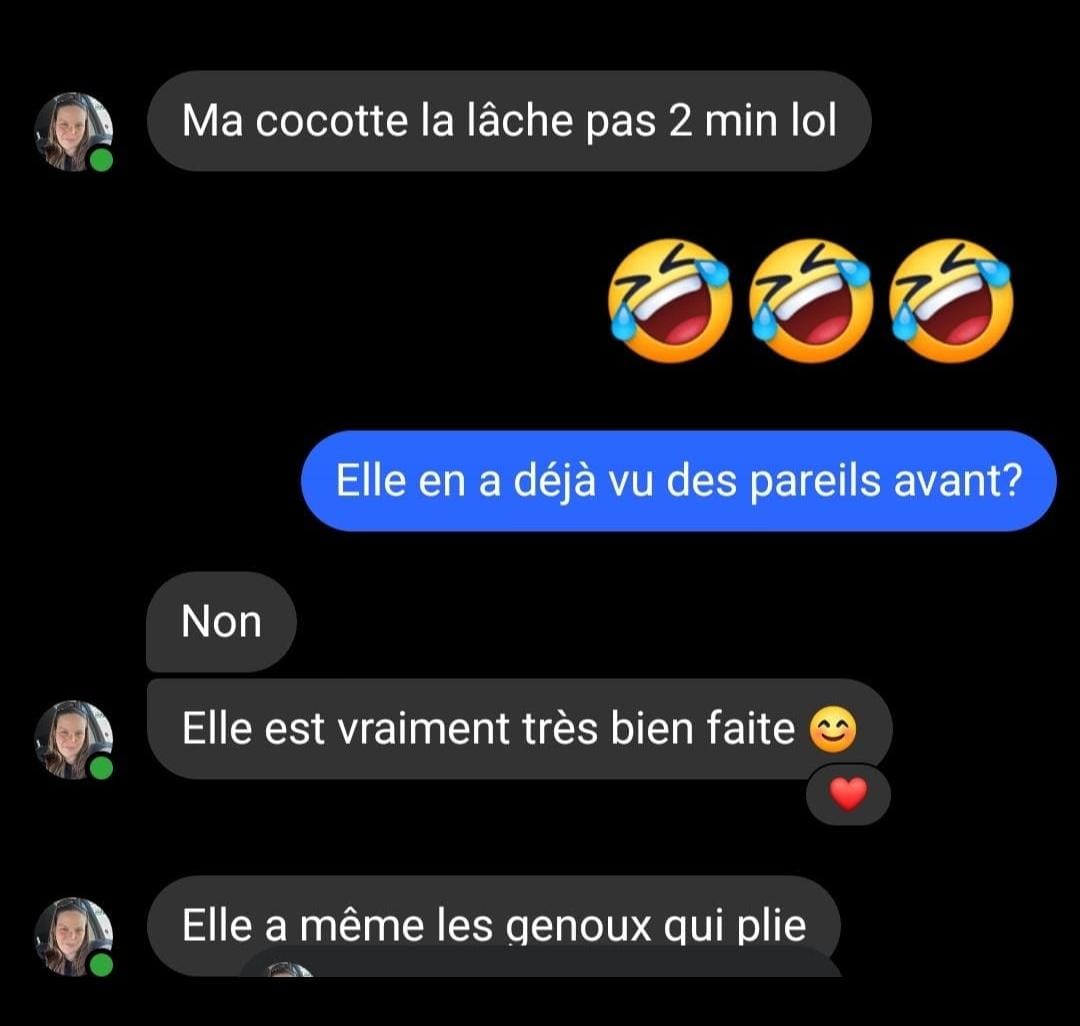The width and height of the screenshot is (1080, 1026).
Task: Tap the blue 'Elle en a déjà vu' message
Action: point(678,481)
